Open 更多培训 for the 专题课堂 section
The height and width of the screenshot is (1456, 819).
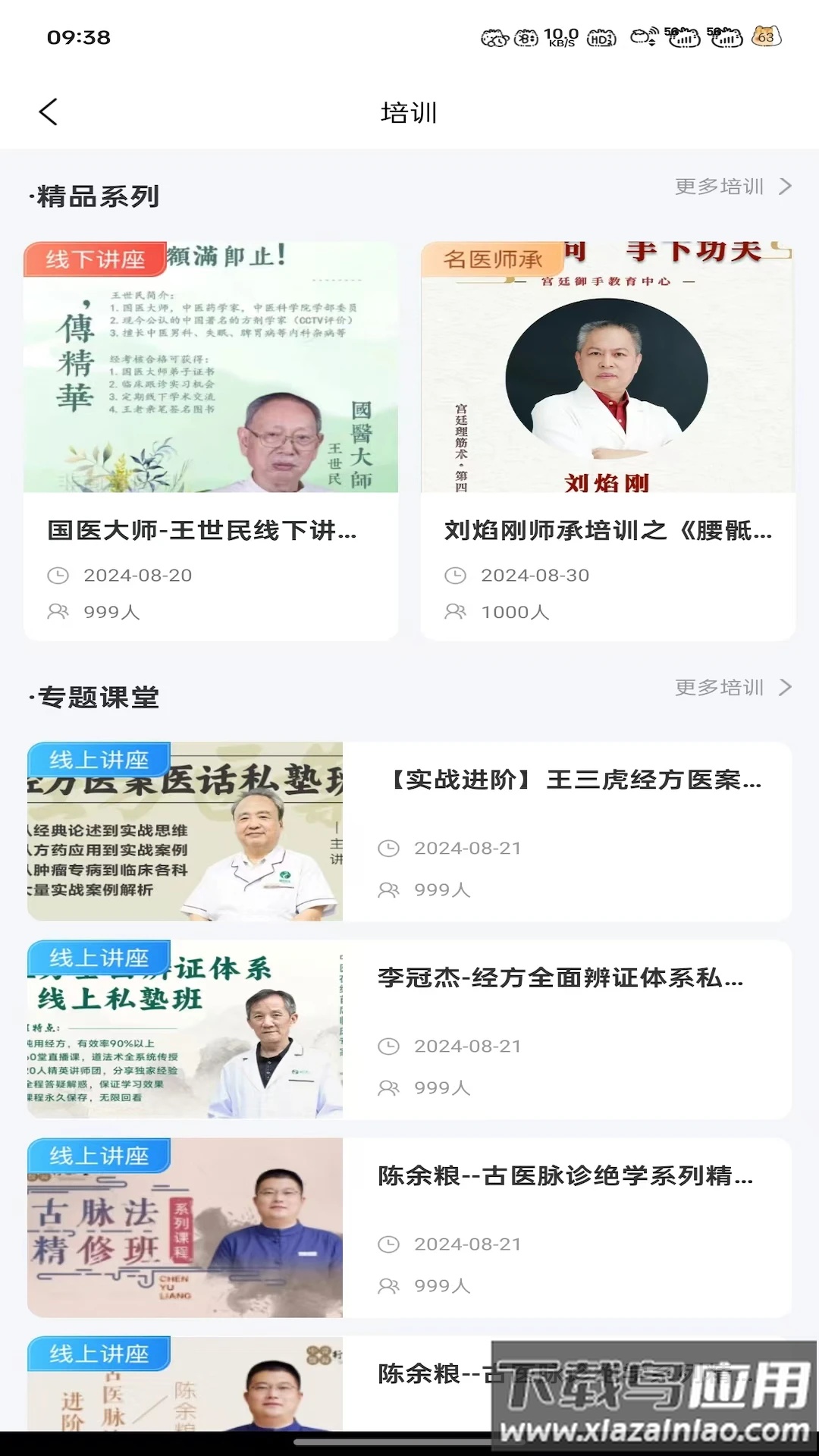[718, 688]
